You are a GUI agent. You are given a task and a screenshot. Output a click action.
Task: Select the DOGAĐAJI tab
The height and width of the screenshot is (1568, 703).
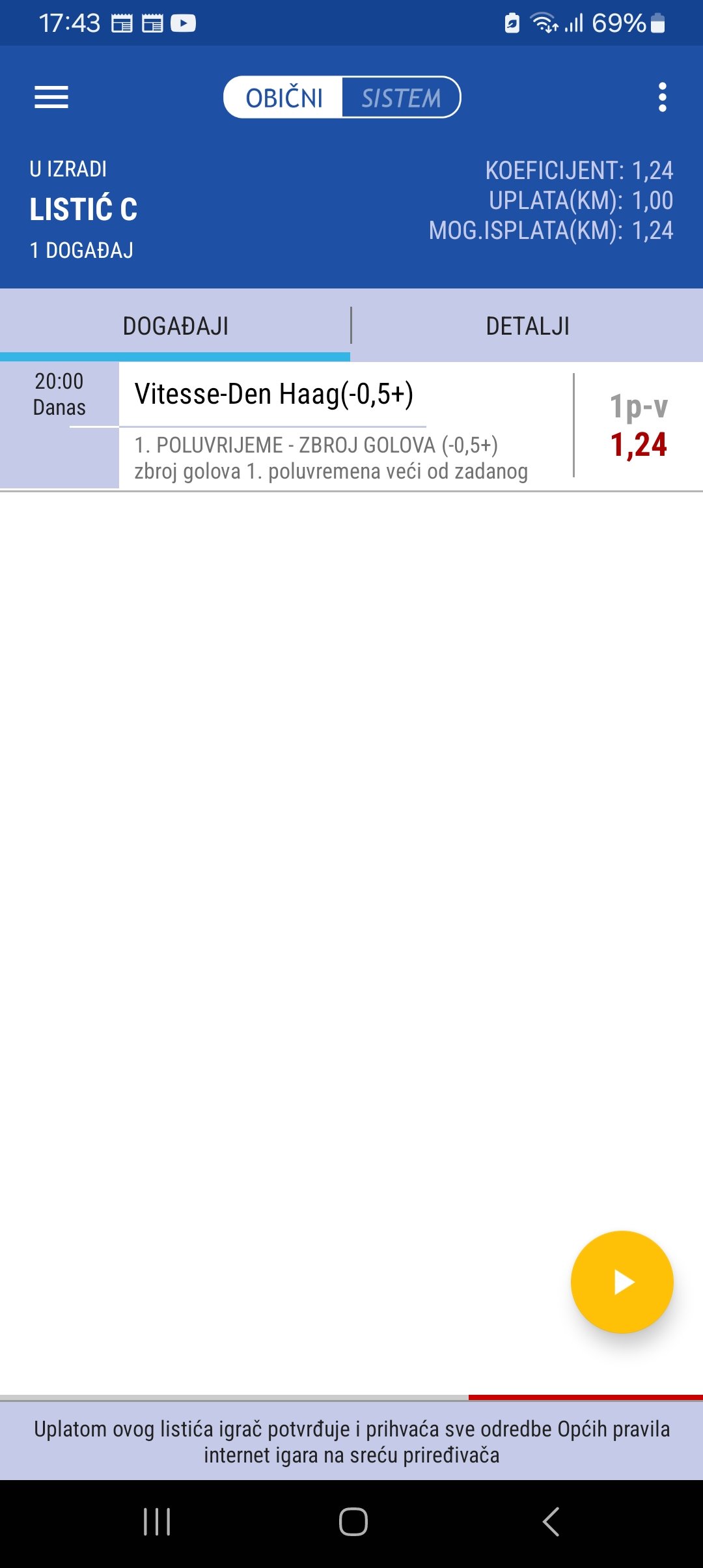(175, 326)
